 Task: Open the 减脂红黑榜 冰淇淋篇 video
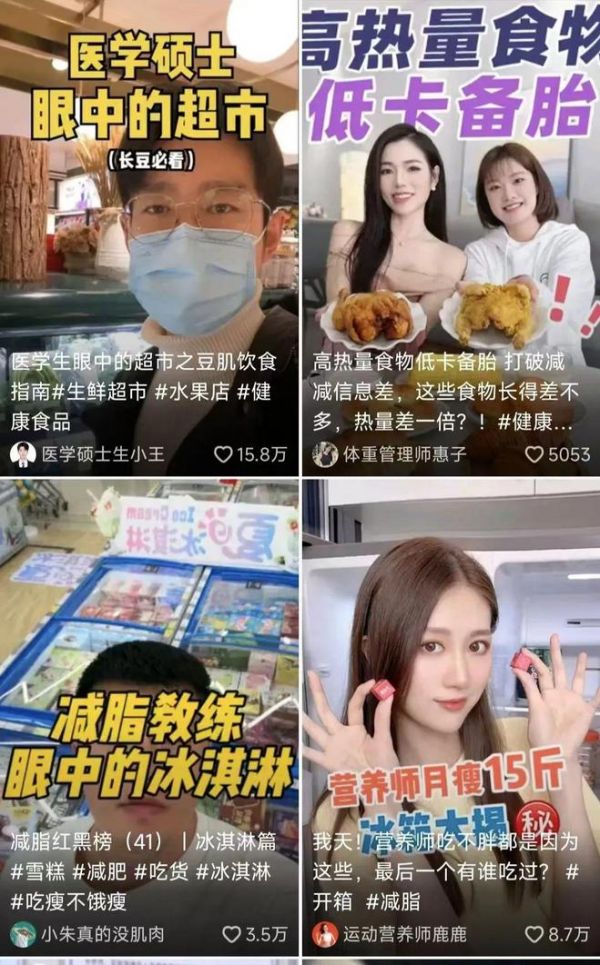tap(149, 718)
